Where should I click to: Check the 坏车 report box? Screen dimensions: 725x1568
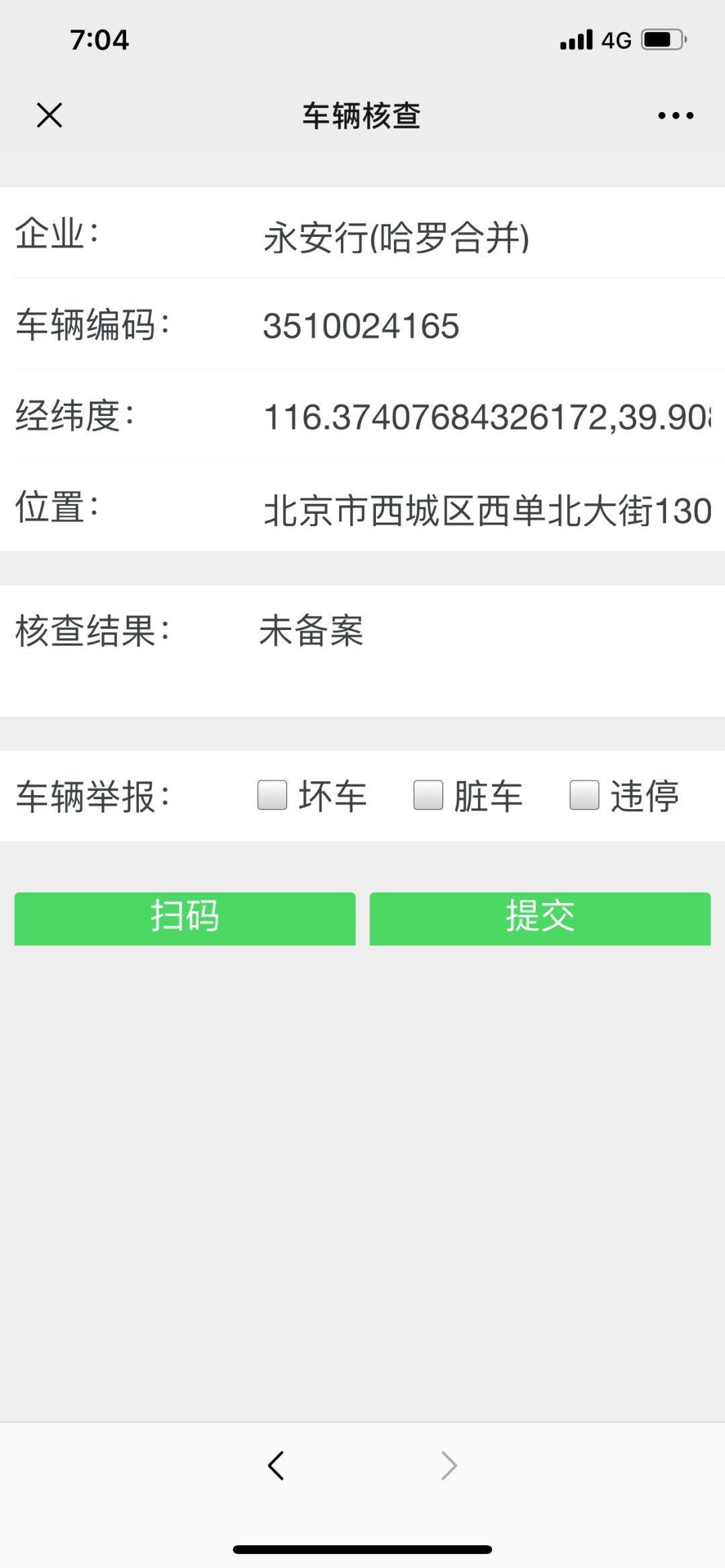(273, 795)
